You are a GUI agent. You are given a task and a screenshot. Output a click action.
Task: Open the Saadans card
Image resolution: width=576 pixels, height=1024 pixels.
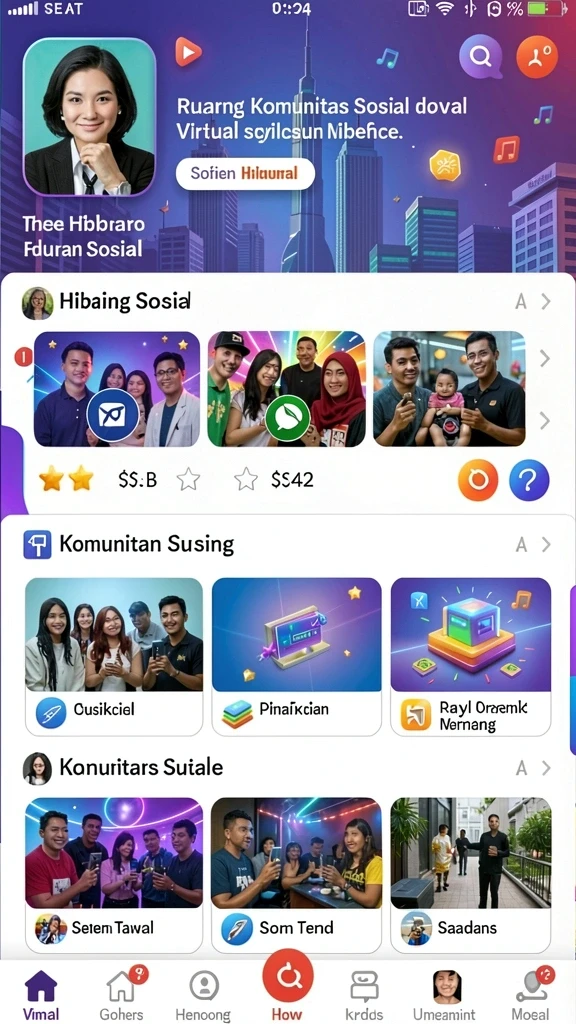click(471, 875)
